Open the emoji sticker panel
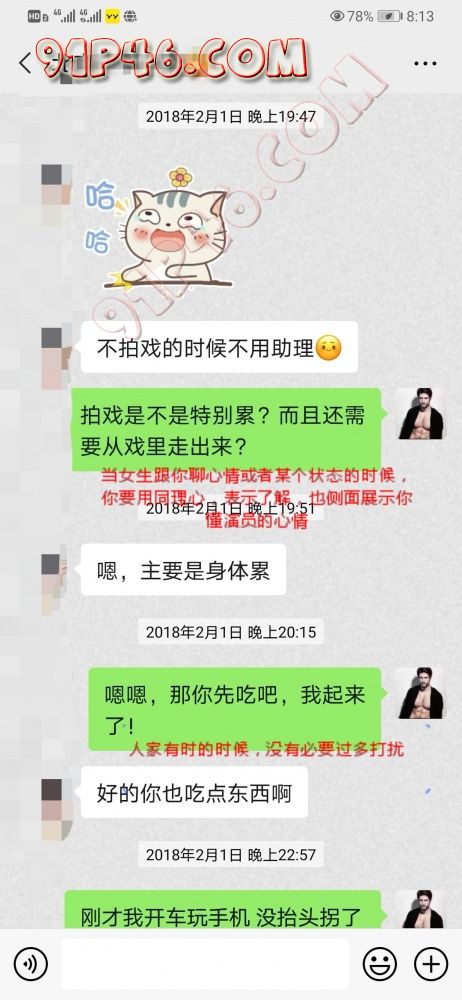The height and width of the screenshot is (1000, 462). (380, 964)
